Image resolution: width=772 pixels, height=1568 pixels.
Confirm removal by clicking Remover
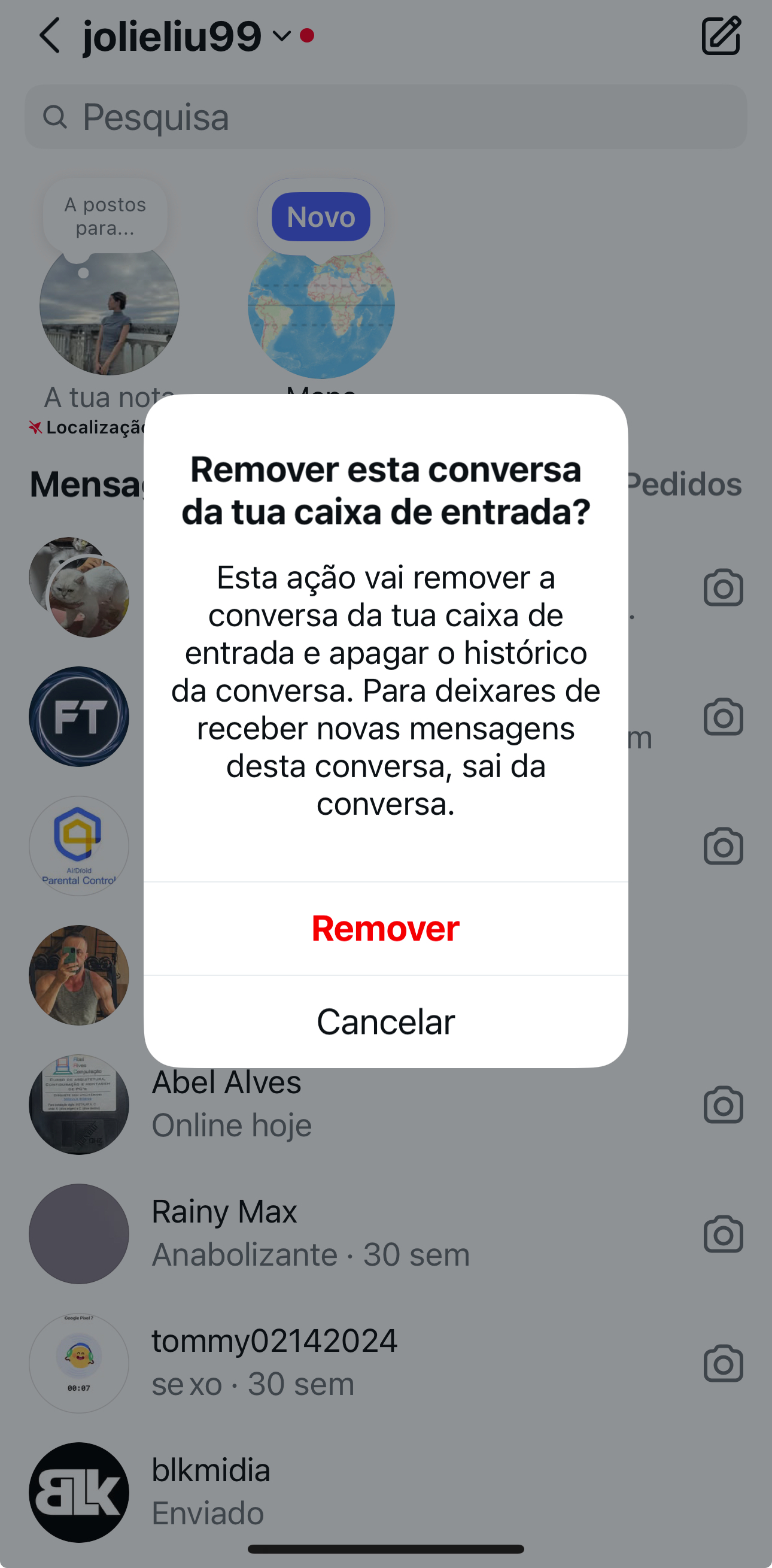[385, 929]
